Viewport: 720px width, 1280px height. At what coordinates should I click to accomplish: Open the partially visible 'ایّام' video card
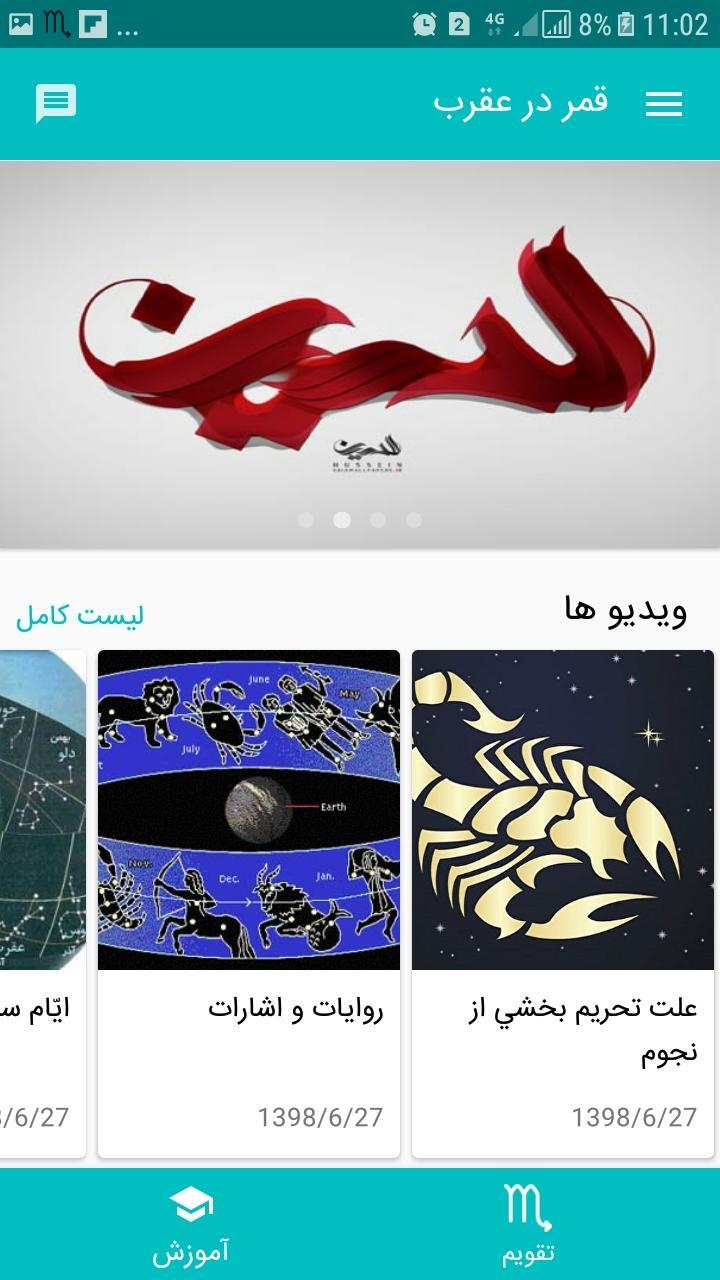(x=42, y=900)
